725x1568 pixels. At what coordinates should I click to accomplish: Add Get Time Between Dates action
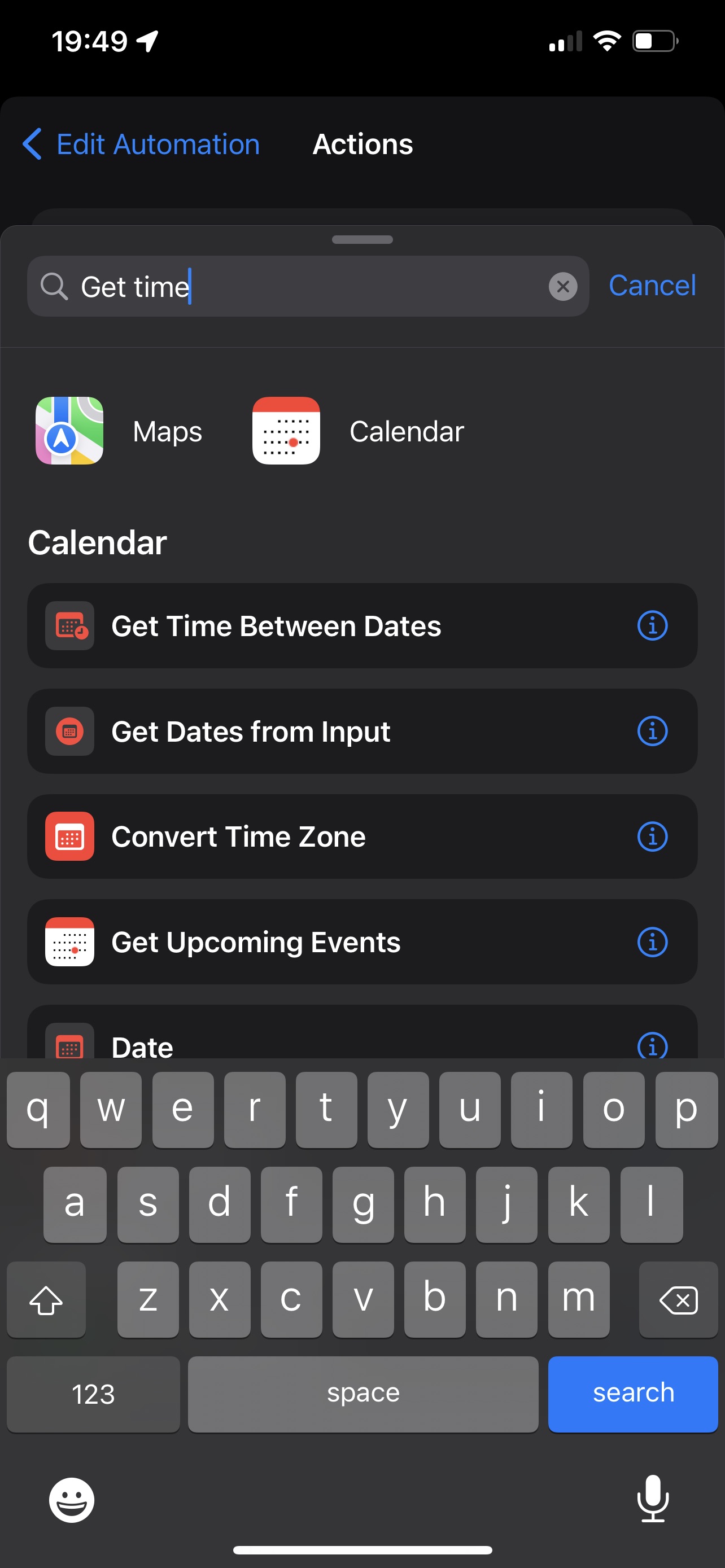(x=276, y=626)
